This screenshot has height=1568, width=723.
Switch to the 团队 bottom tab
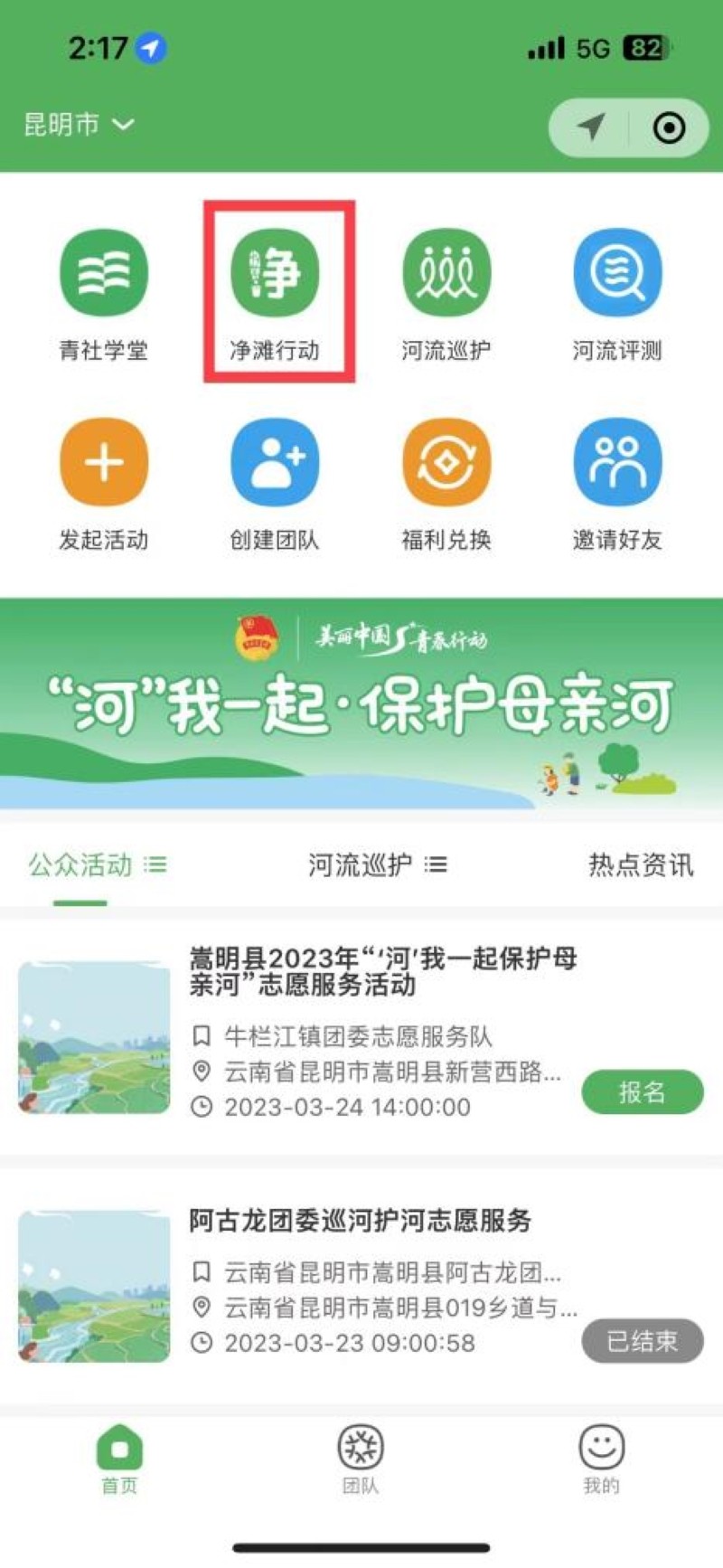click(361, 1459)
